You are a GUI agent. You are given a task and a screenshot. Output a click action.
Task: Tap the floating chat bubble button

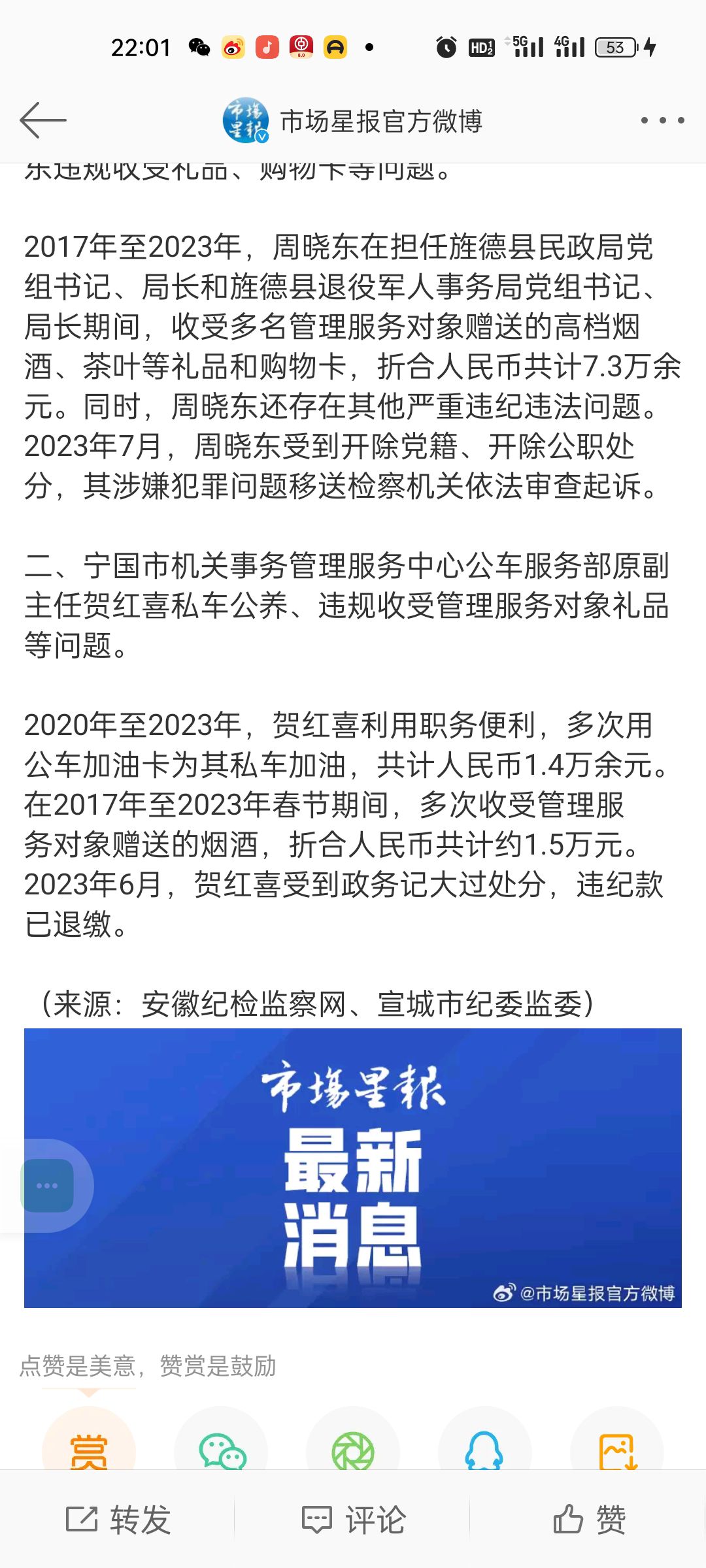click(x=47, y=1185)
